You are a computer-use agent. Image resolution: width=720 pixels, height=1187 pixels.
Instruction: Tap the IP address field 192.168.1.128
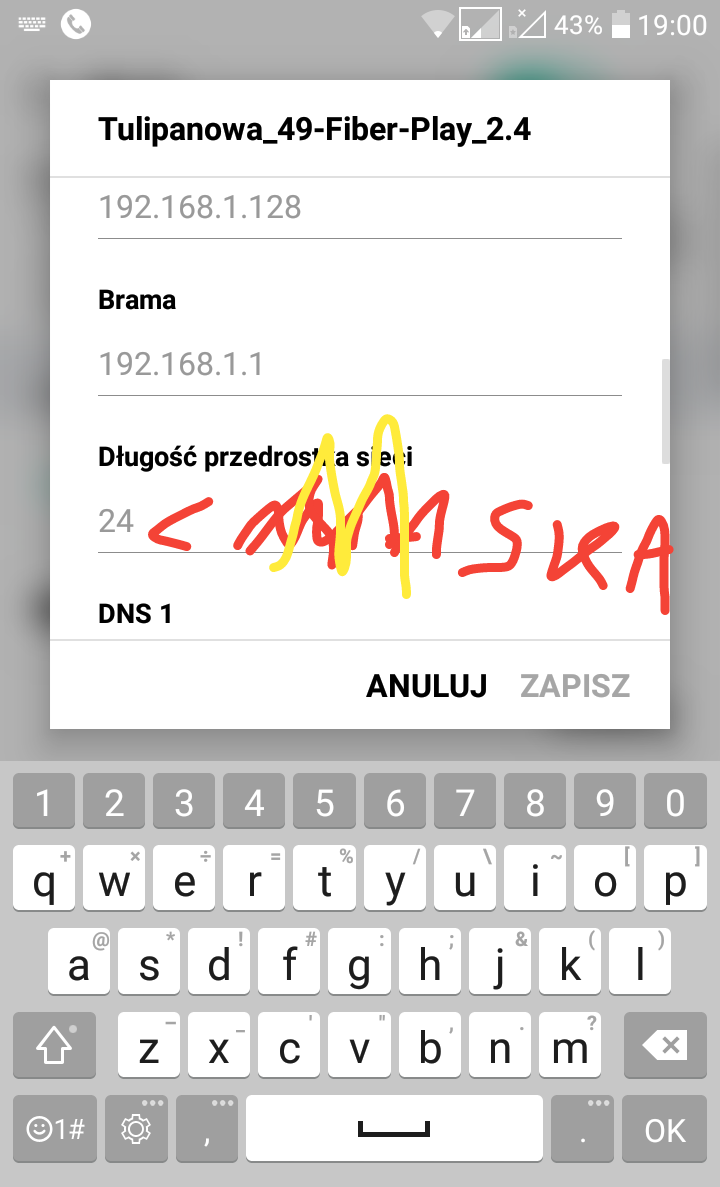pos(358,208)
